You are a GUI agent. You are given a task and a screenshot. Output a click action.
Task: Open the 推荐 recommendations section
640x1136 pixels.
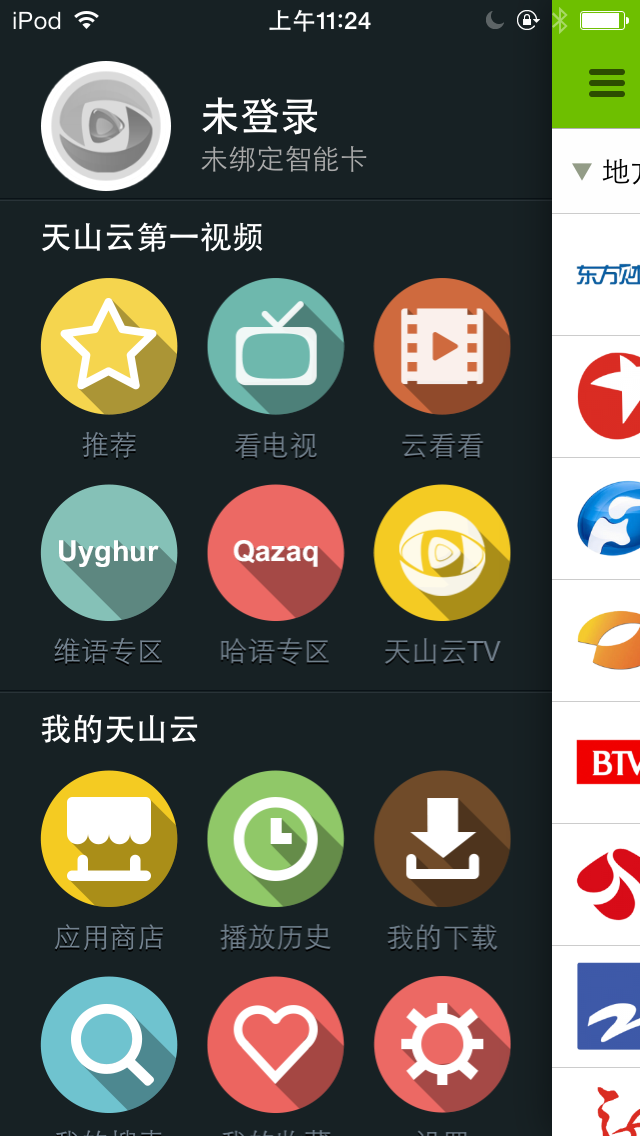point(109,346)
